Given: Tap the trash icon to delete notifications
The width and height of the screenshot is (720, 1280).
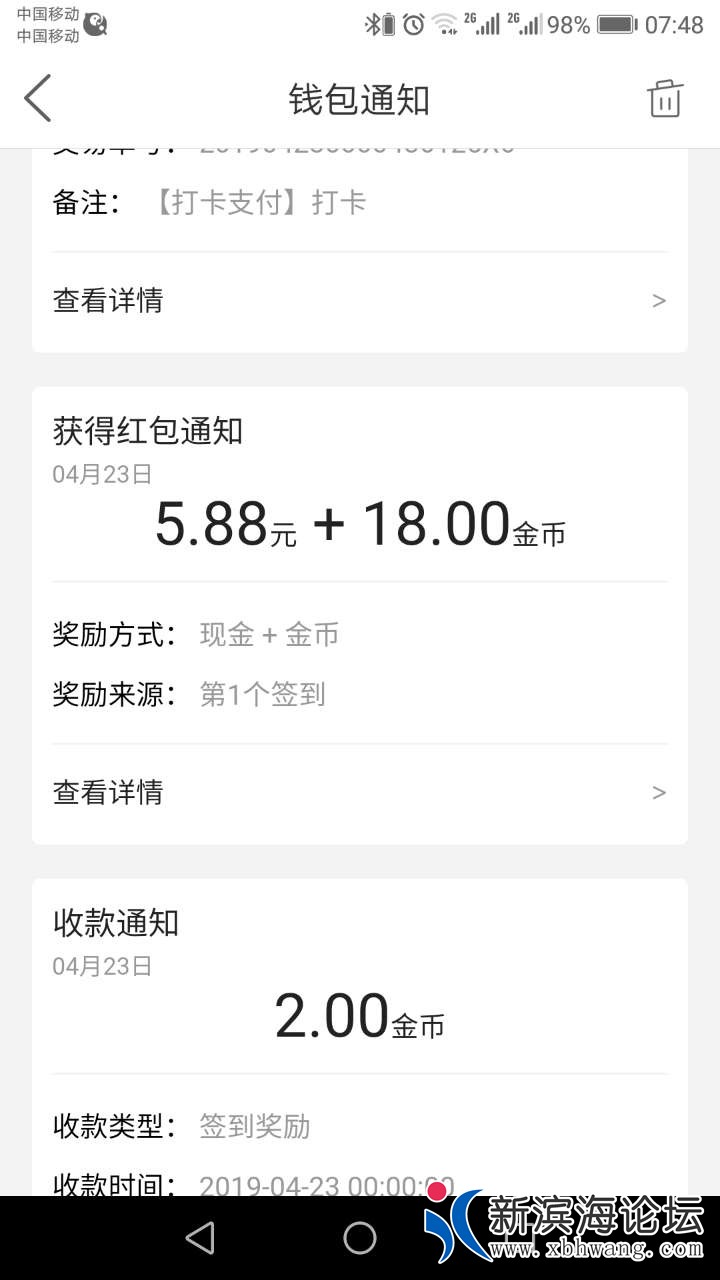Looking at the screenshot, I should (664, 99).
